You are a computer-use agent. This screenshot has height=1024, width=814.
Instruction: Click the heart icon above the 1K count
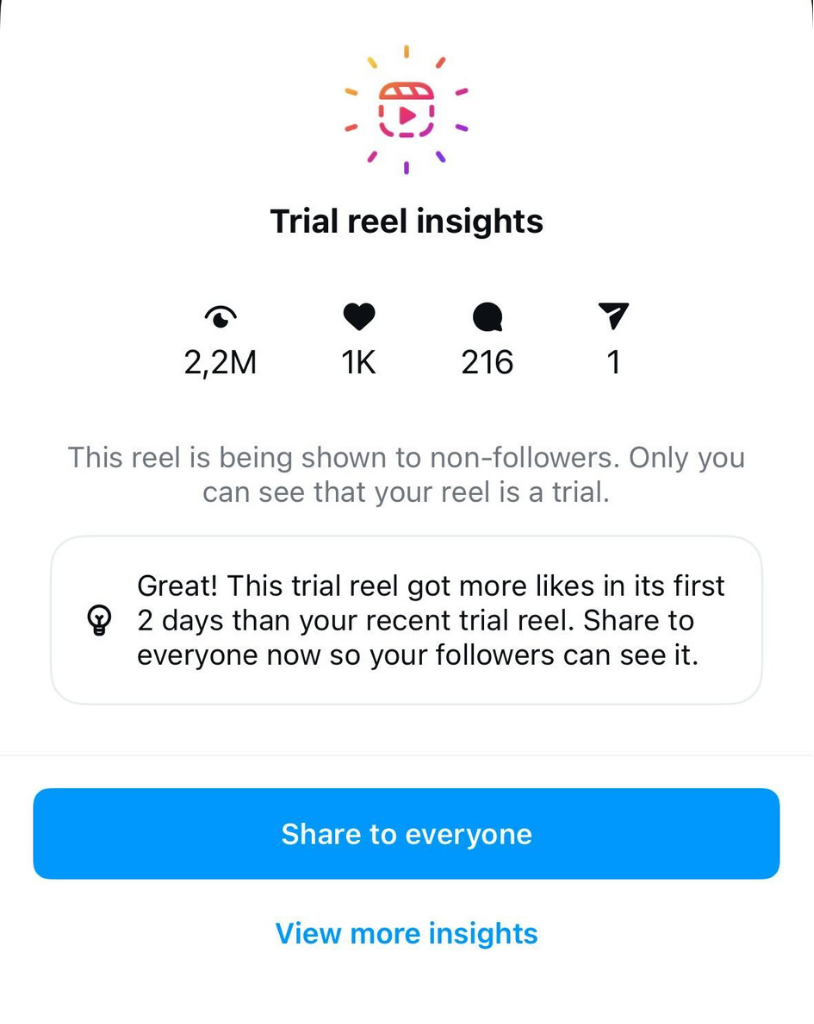(x=358, y=316)
